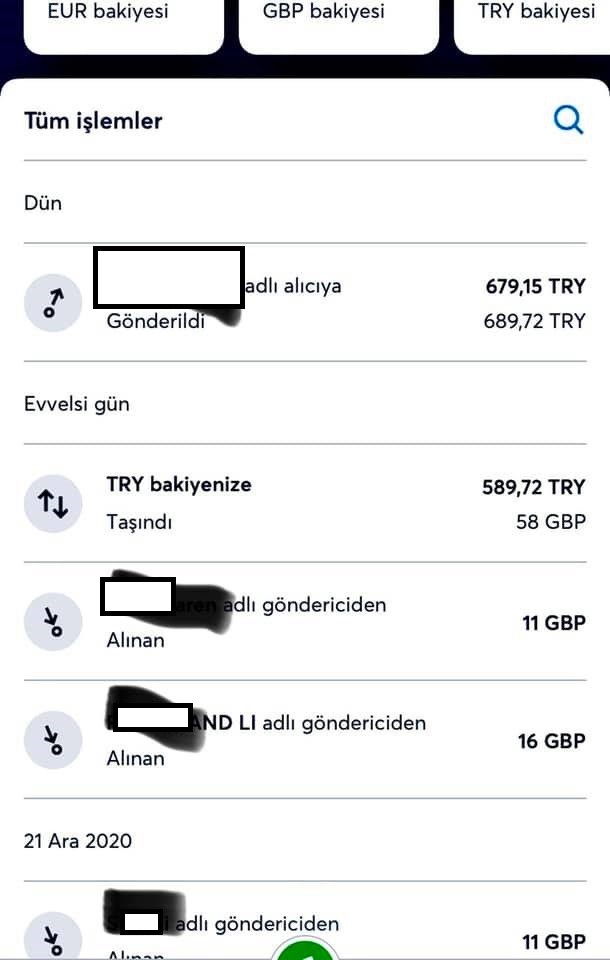Open the EUR bakiyesi balance card
Viewport: 610px width, 960px height.
pos(123,22)
